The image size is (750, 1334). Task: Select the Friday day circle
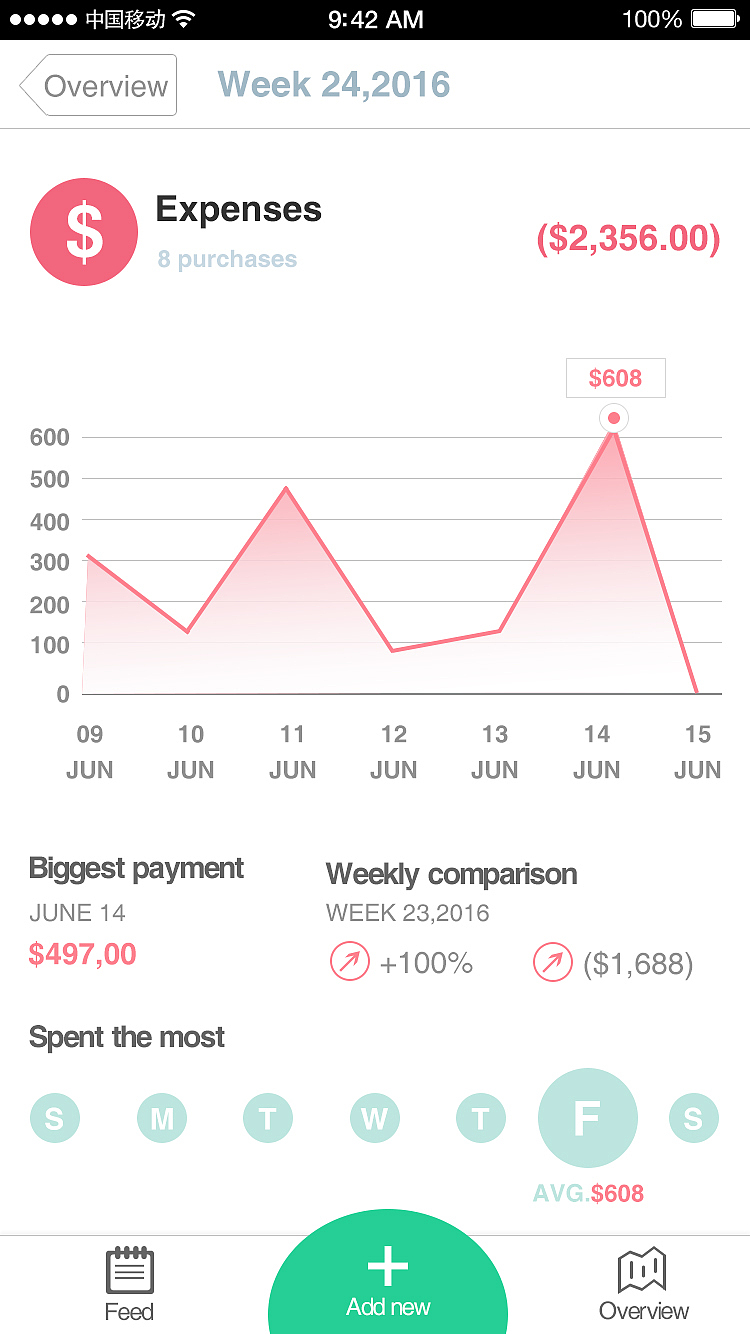pos(587,1118)
